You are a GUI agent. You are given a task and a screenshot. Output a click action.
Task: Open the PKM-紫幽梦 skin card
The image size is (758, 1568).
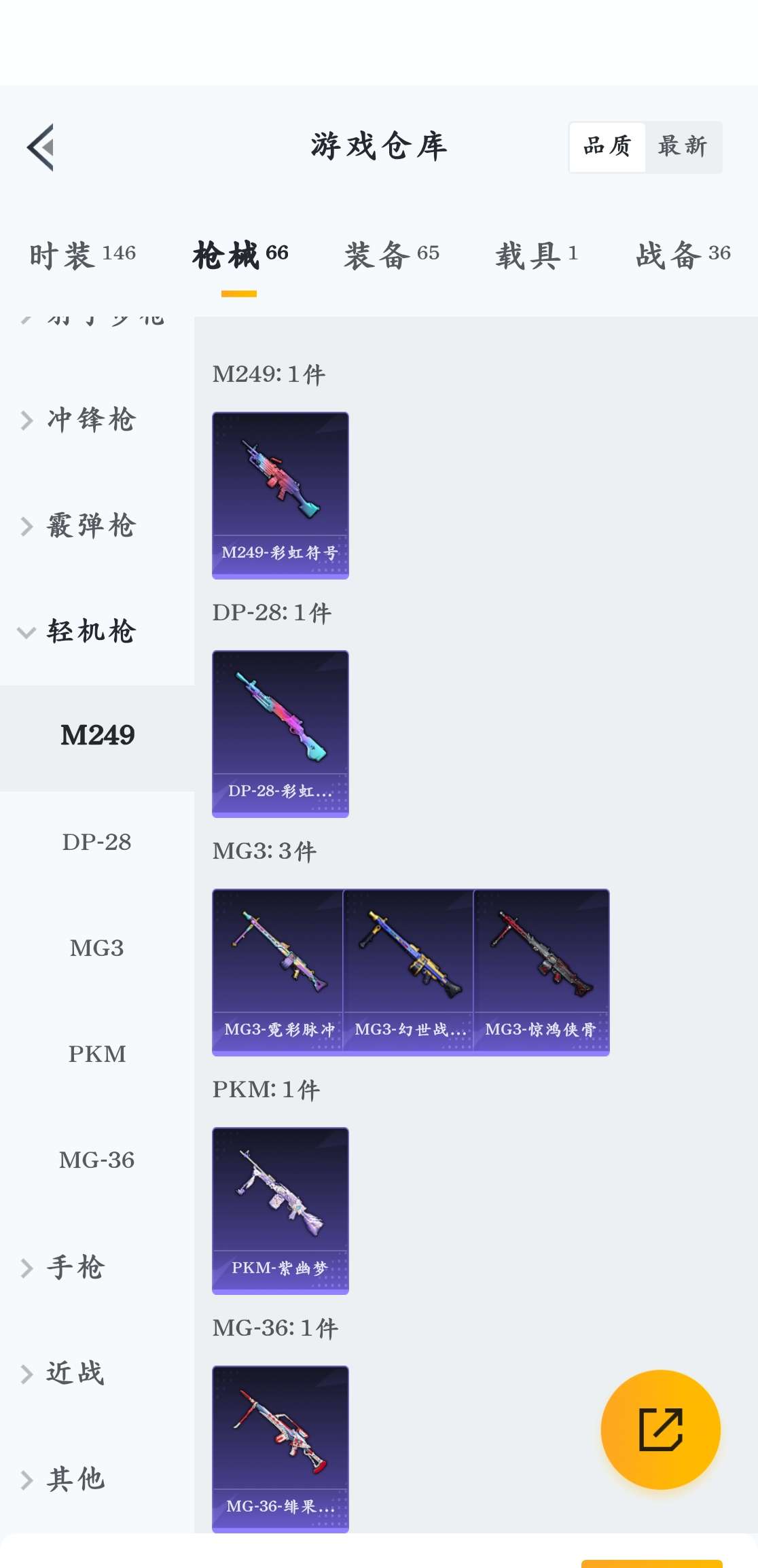pyautogui.click(x=281, y=1211)
